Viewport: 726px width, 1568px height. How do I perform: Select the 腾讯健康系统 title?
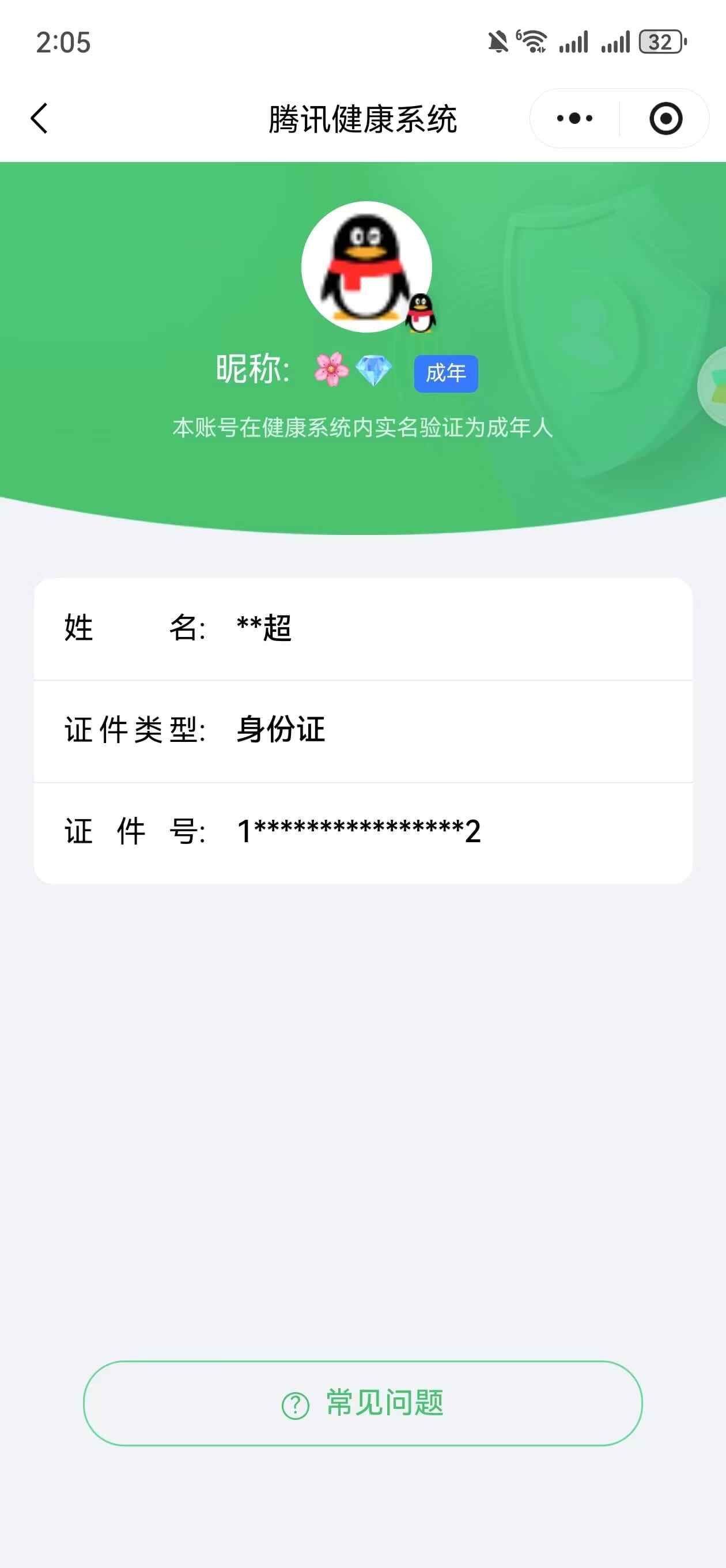click(x=362, y=118)
